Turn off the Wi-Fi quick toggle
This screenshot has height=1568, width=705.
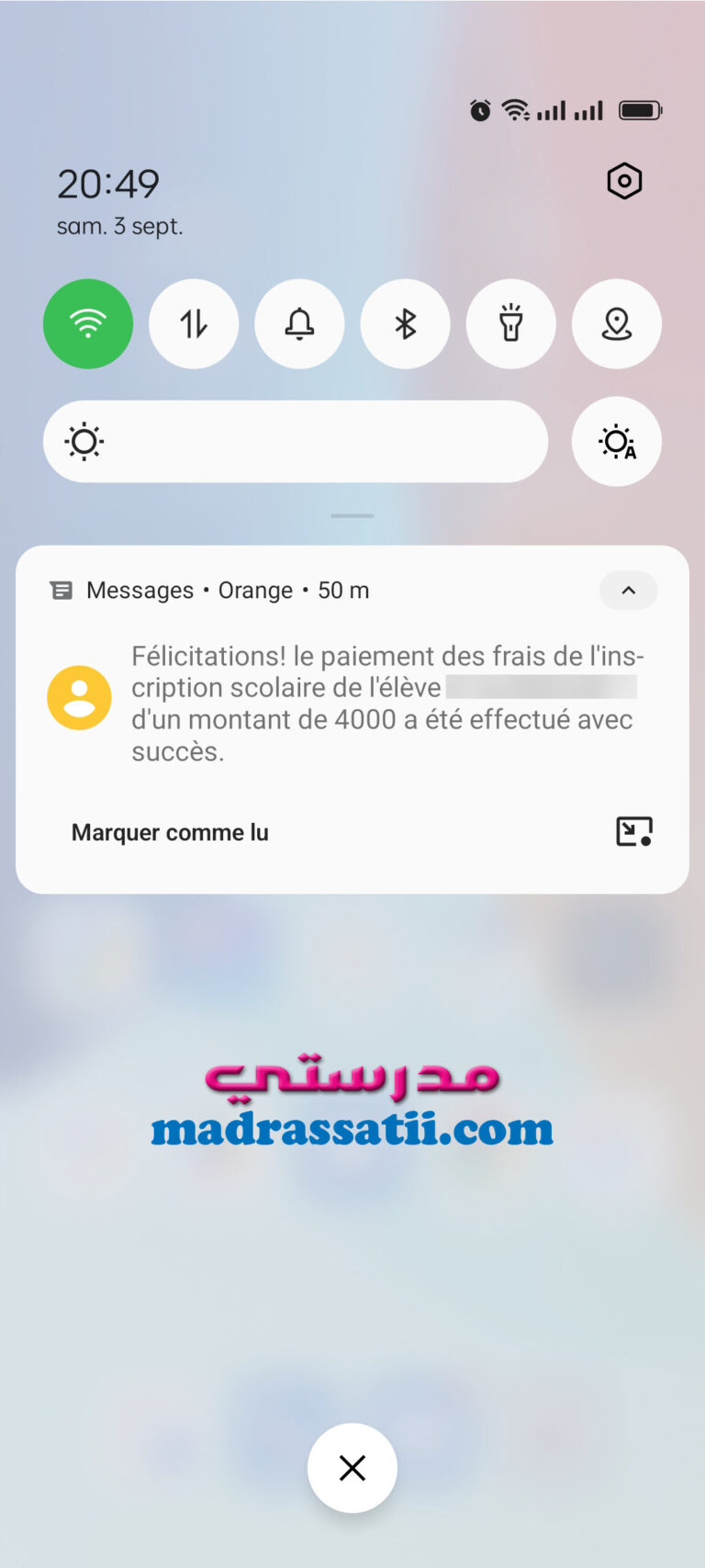pyautogui.click(x=88, y=323)
